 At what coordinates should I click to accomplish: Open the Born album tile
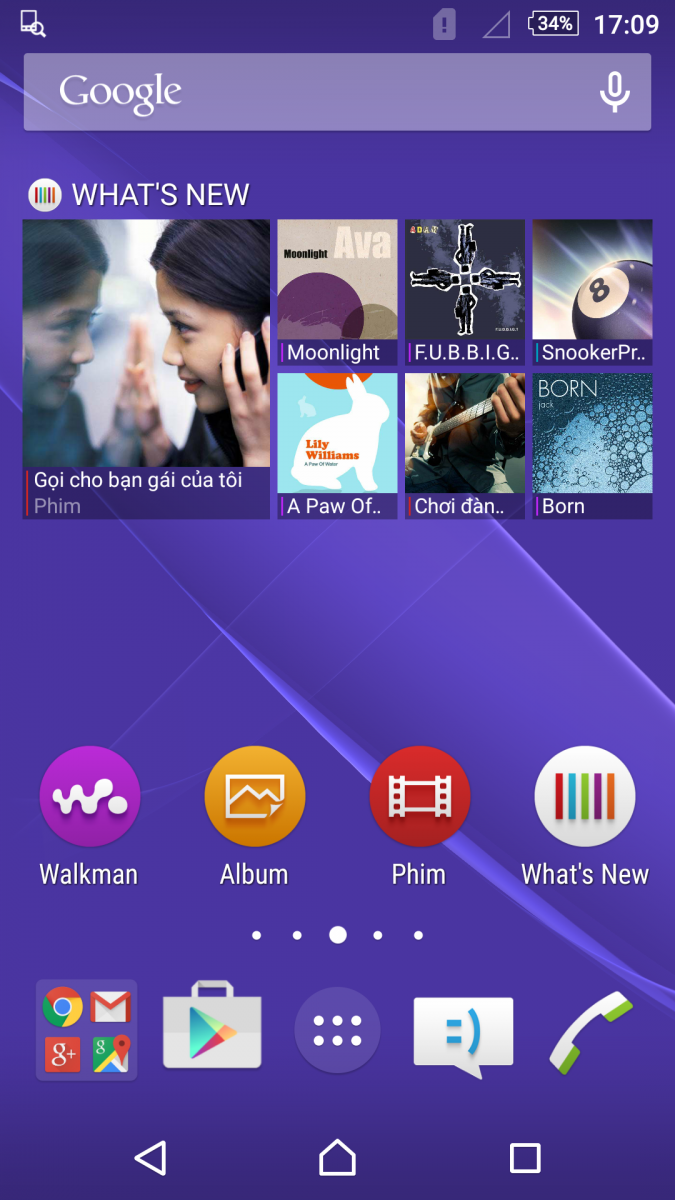(592, 446)
